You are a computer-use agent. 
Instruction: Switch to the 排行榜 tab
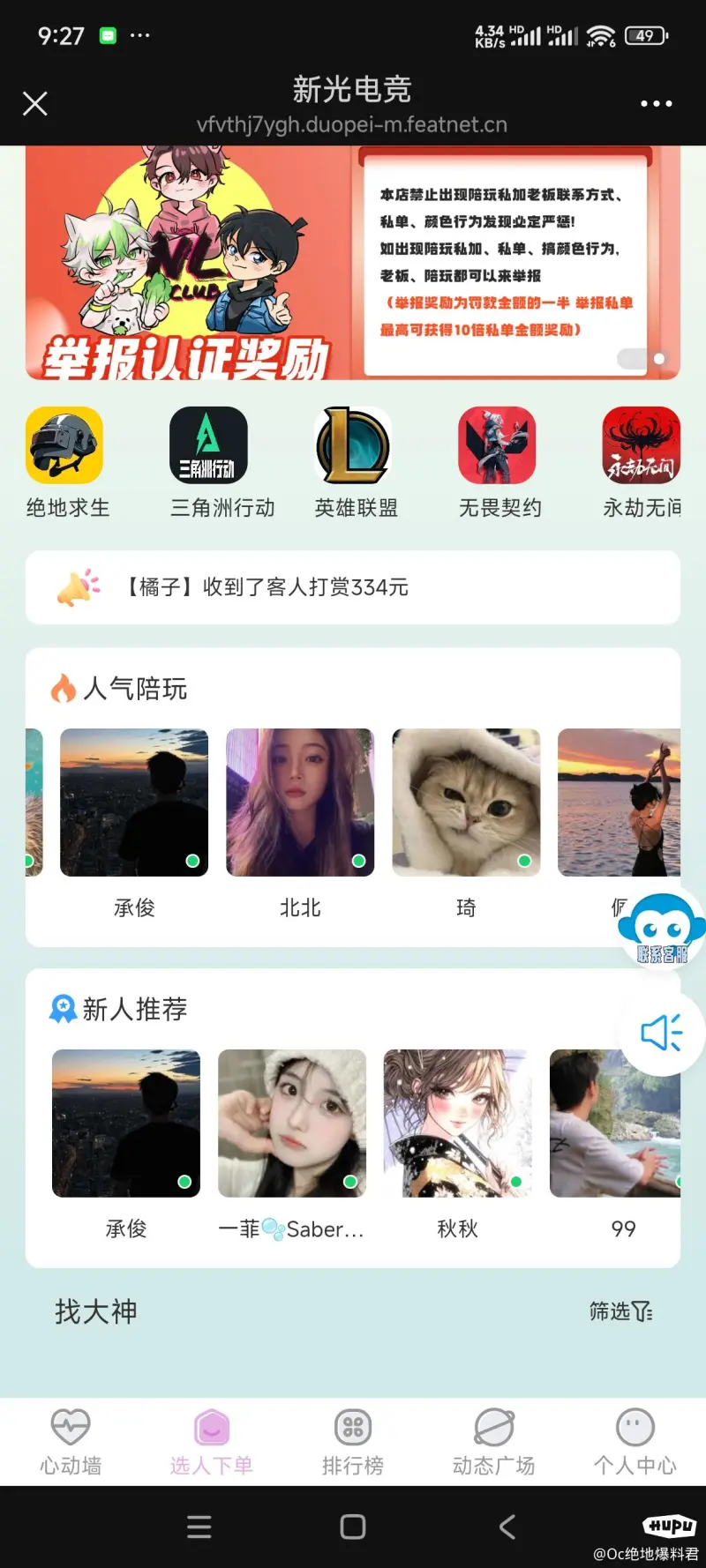click(x=353, y=1442)
